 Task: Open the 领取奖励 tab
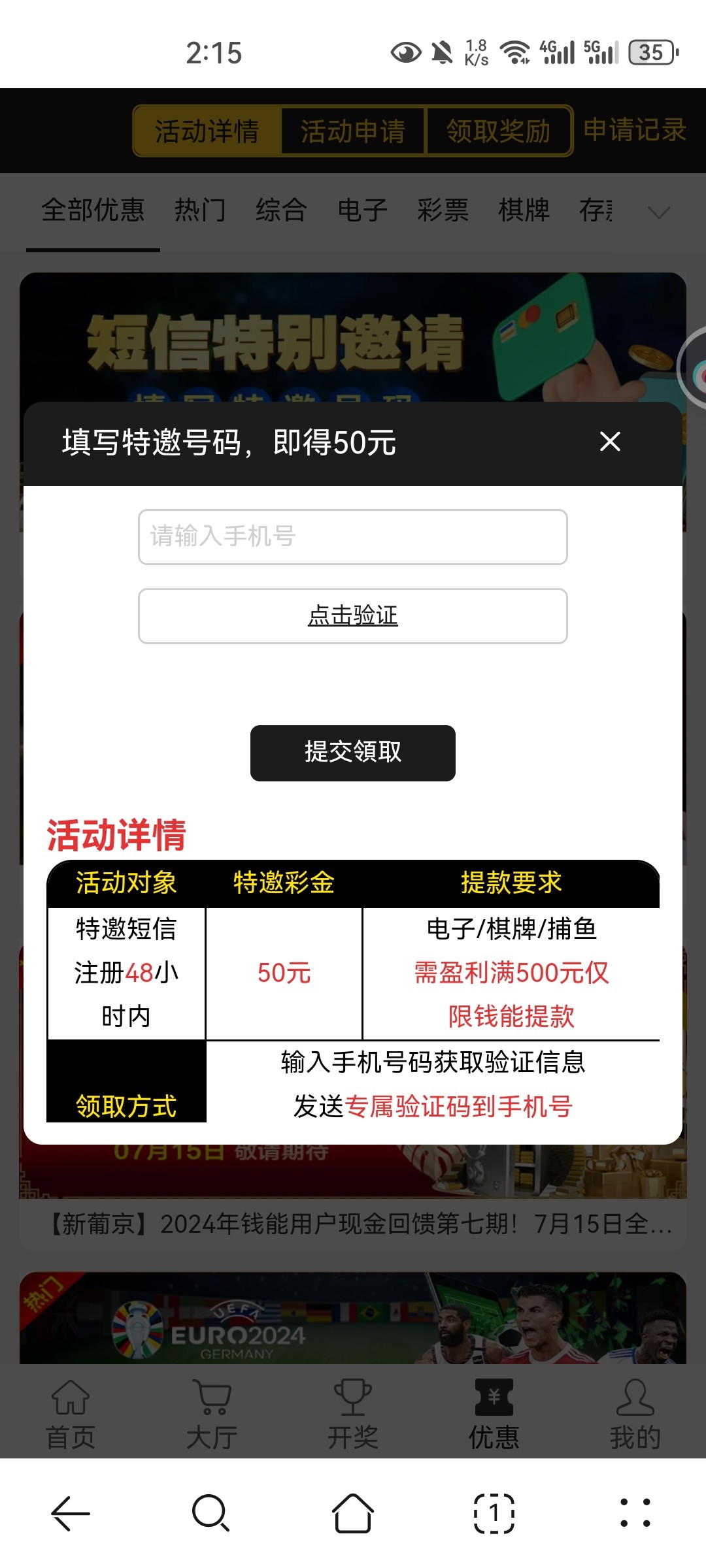(x=499, y=131)
